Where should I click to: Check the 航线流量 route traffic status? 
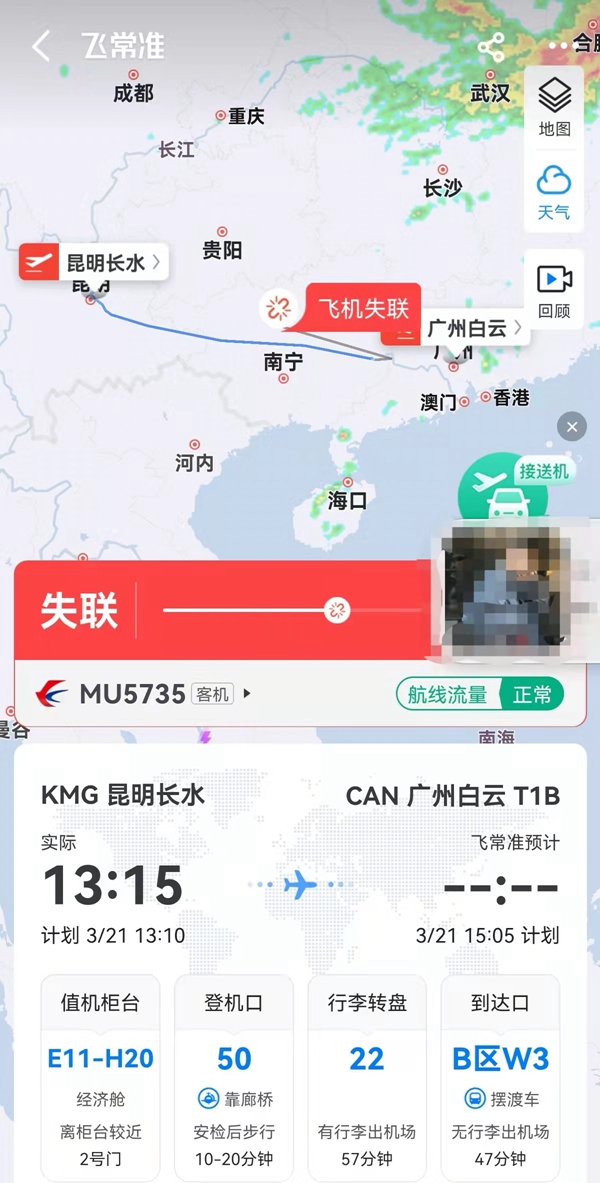pyautogui.click(x=480, y=694)
